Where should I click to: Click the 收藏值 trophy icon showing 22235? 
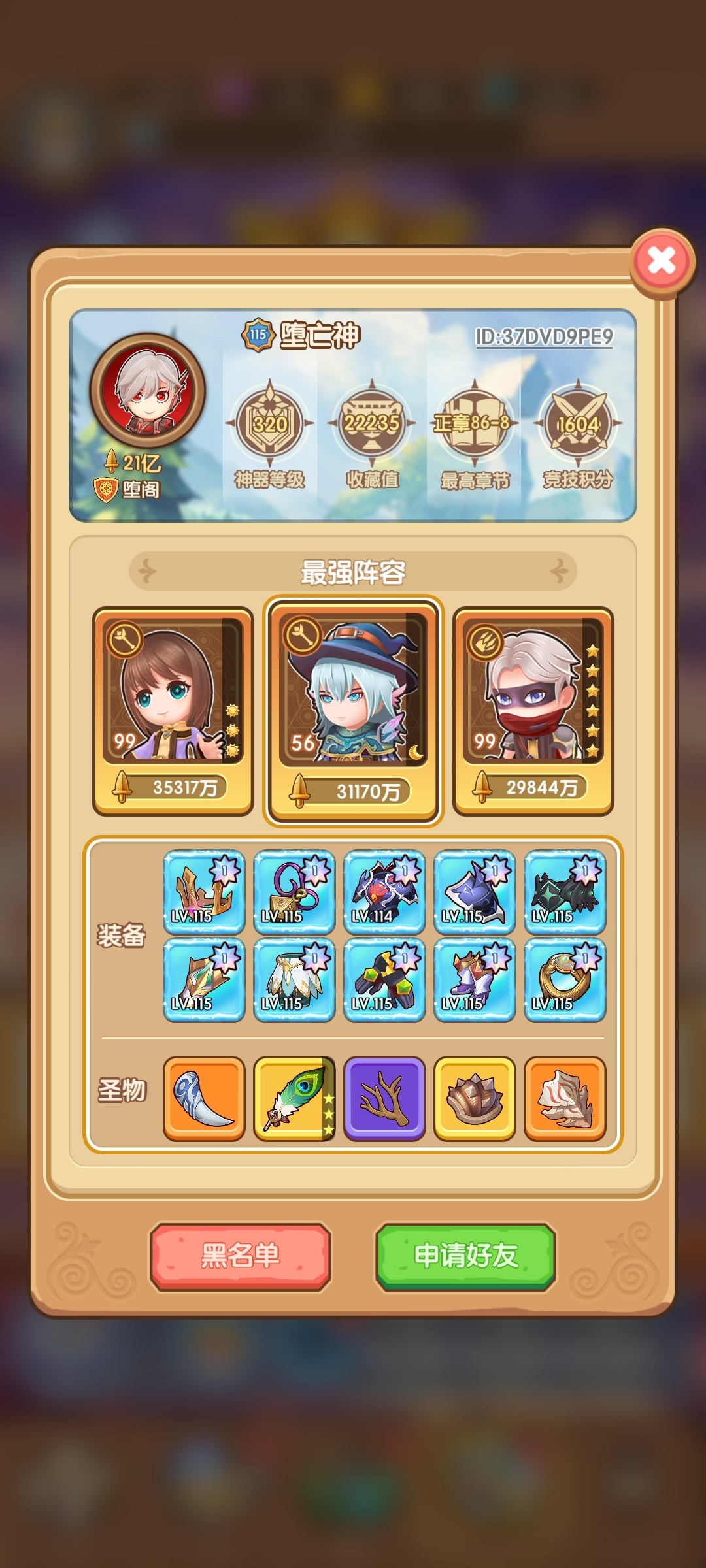coord(373,423)
